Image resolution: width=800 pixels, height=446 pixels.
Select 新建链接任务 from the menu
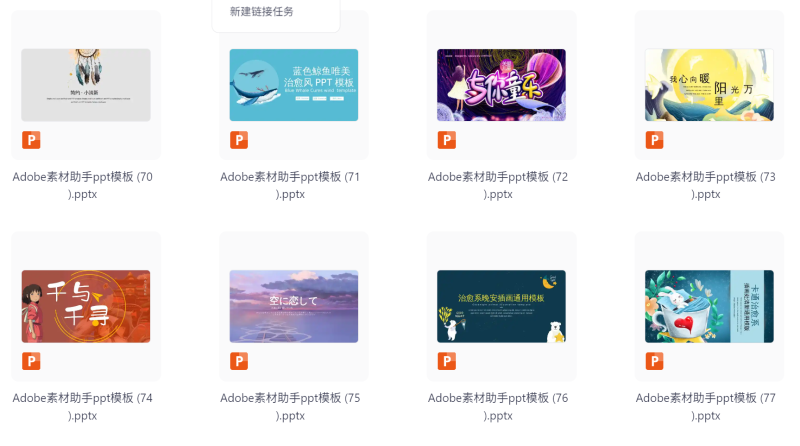coord(262,12)
